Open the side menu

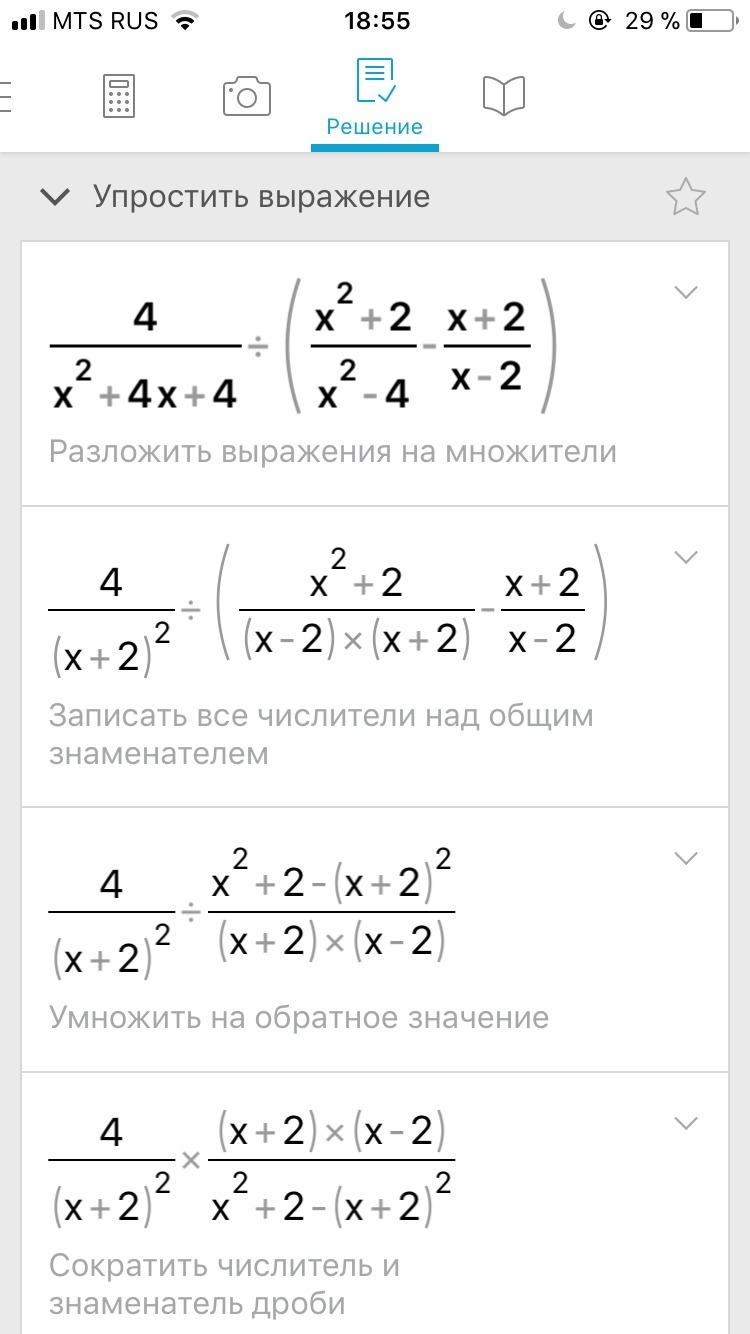(x=6, y=96)
